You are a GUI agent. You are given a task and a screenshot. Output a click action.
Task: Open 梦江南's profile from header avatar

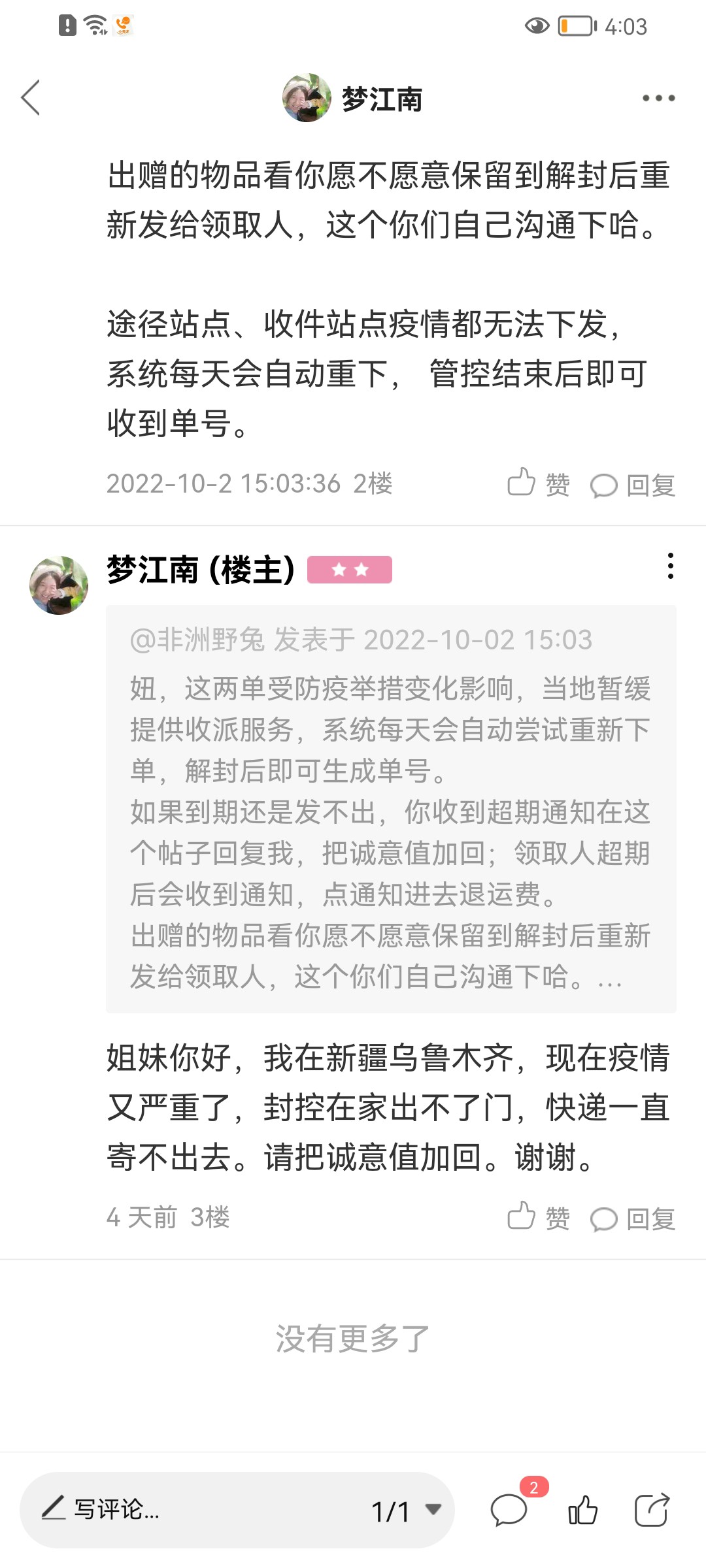tap(307, 98)
